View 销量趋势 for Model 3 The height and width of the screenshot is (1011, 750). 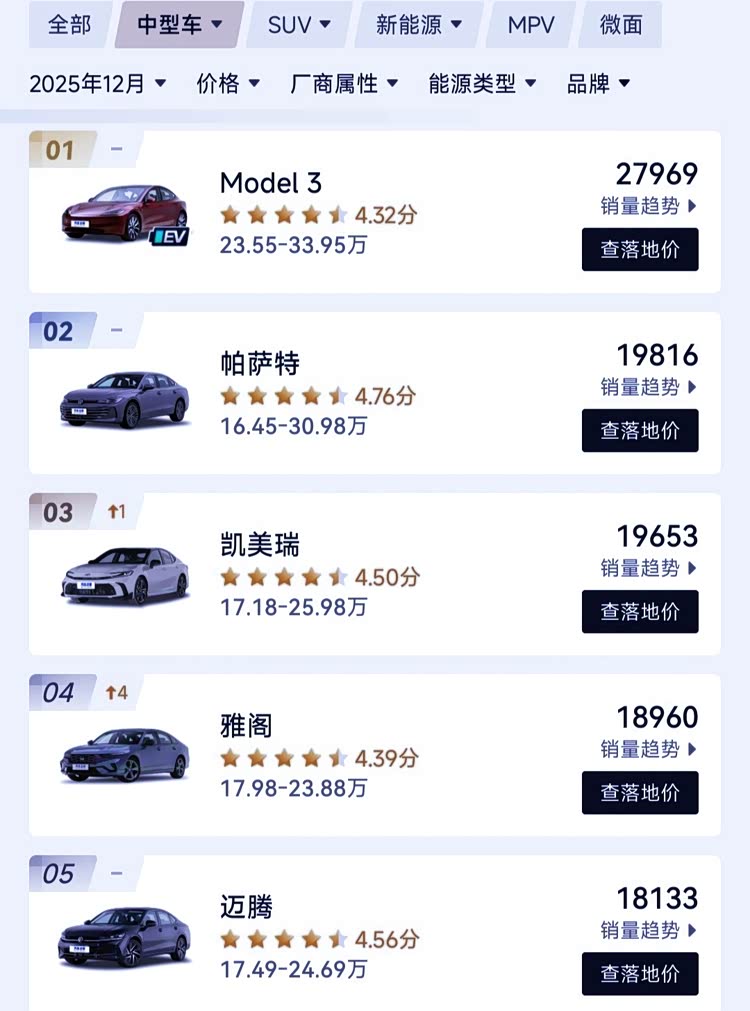[648, 206]
